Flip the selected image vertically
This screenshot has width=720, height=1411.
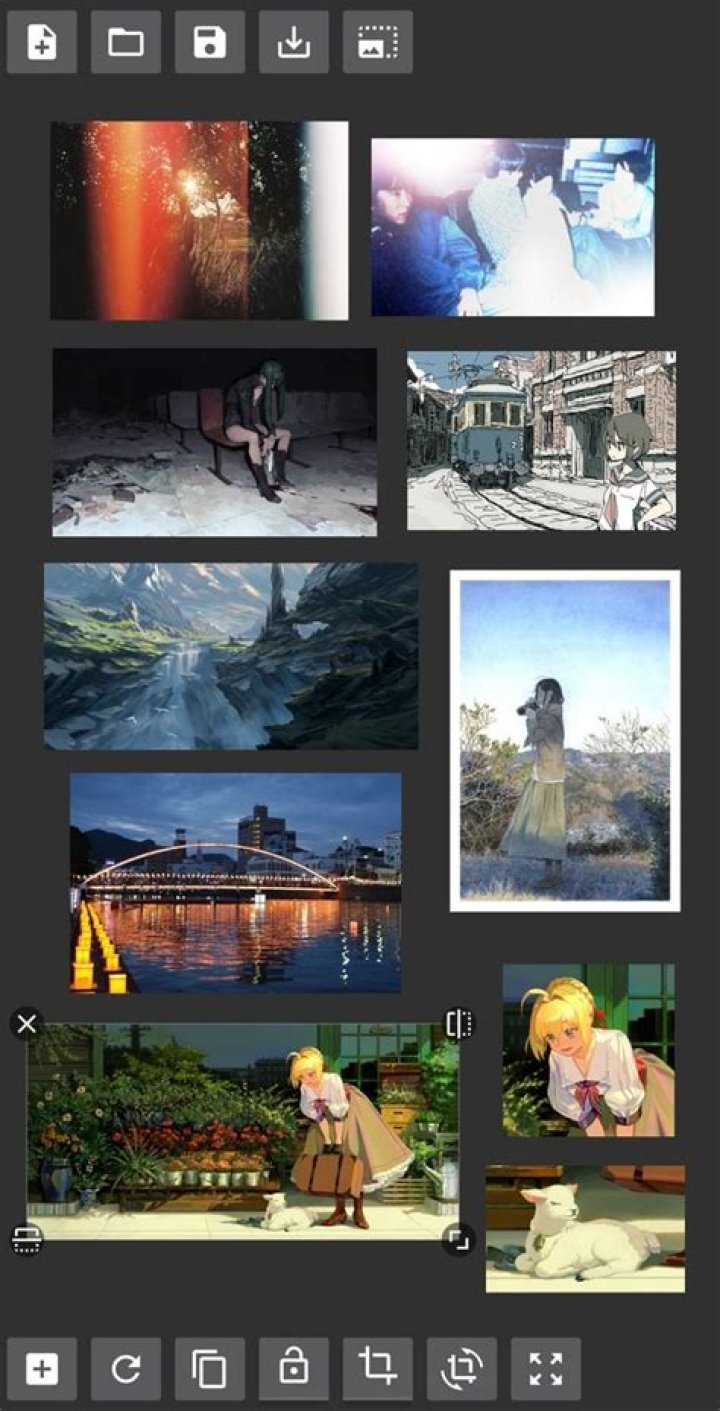(x=27, y=1240)
